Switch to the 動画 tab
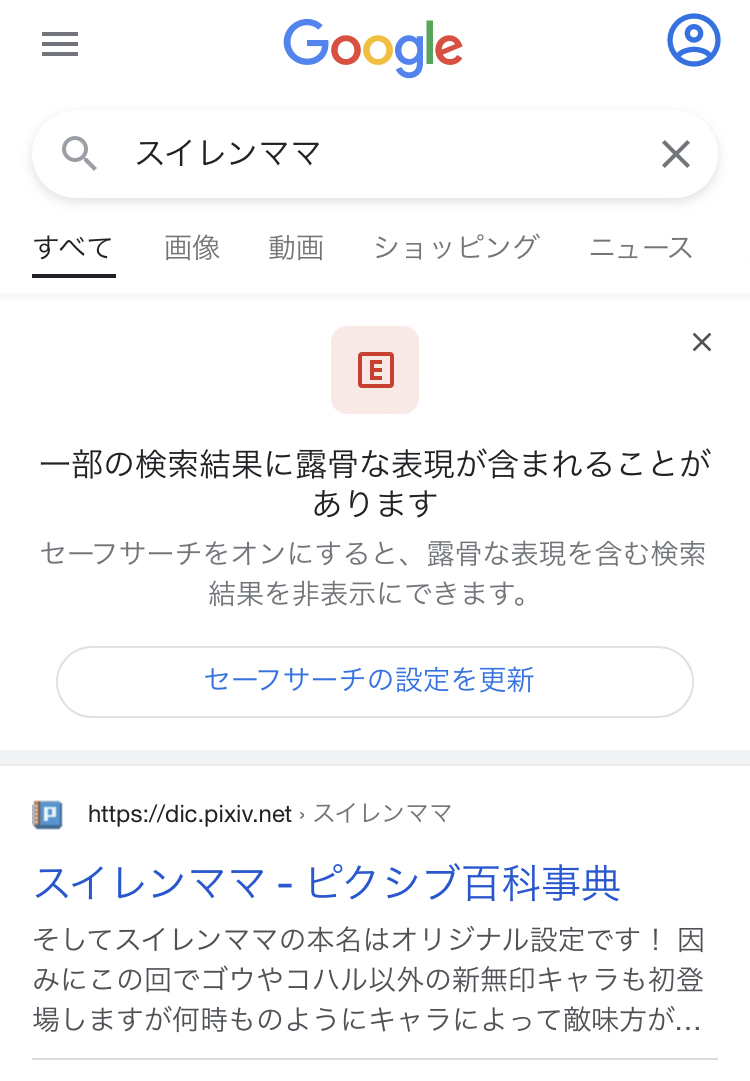 [296, 247]
